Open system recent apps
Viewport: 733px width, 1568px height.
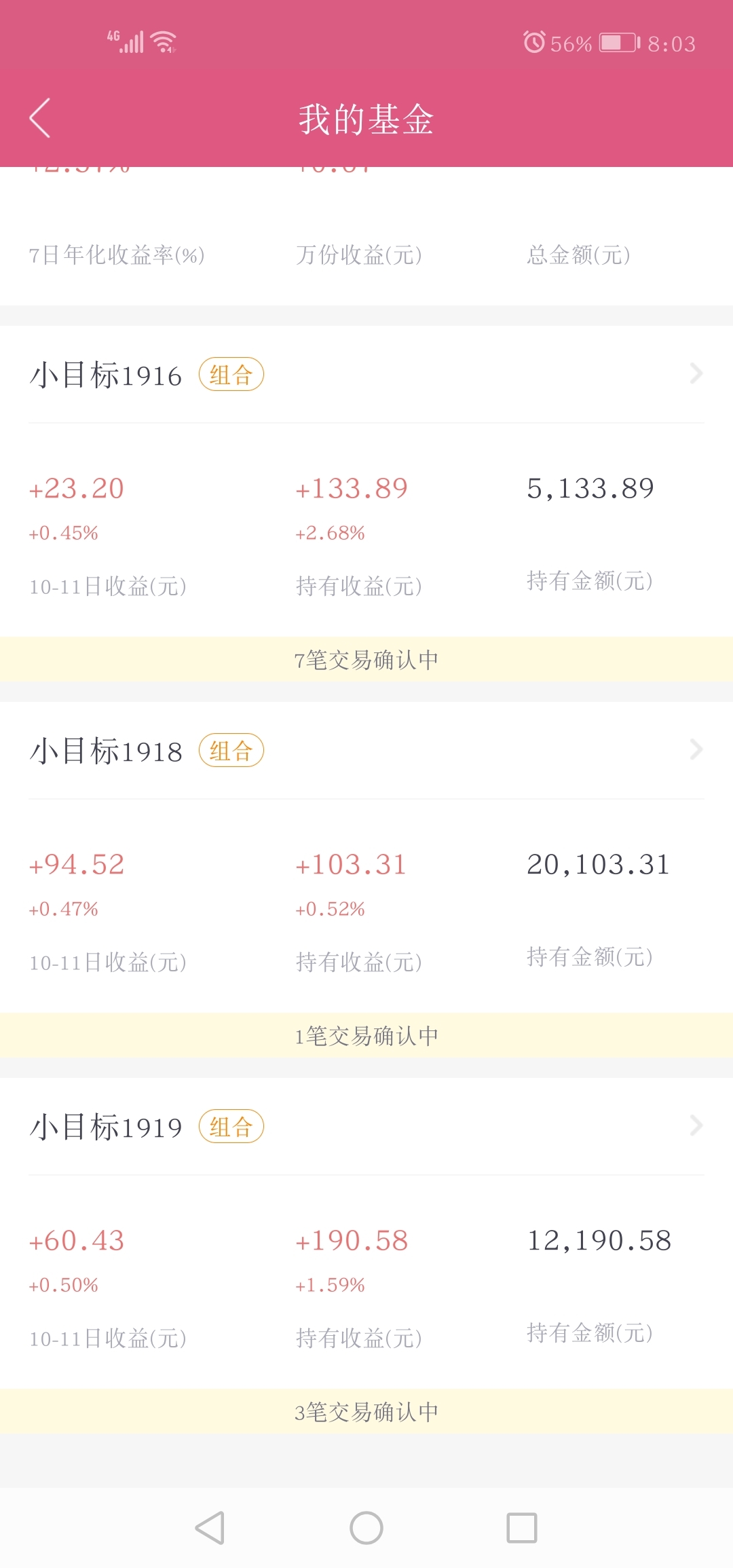click(522, 1528)
